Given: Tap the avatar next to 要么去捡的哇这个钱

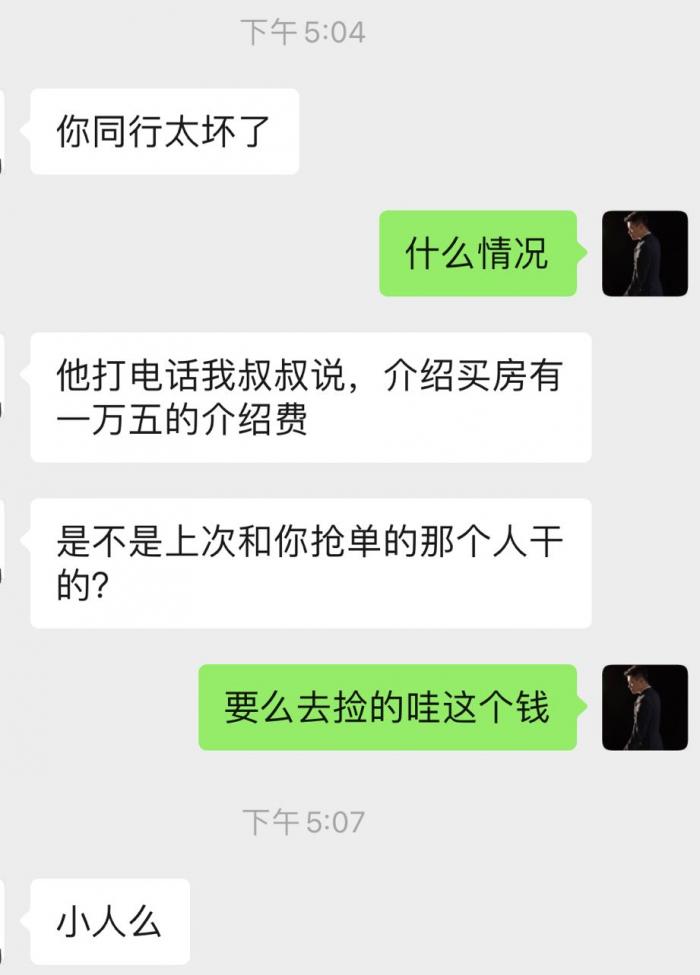Looking at the screenshot, I should tap(644, 707).
